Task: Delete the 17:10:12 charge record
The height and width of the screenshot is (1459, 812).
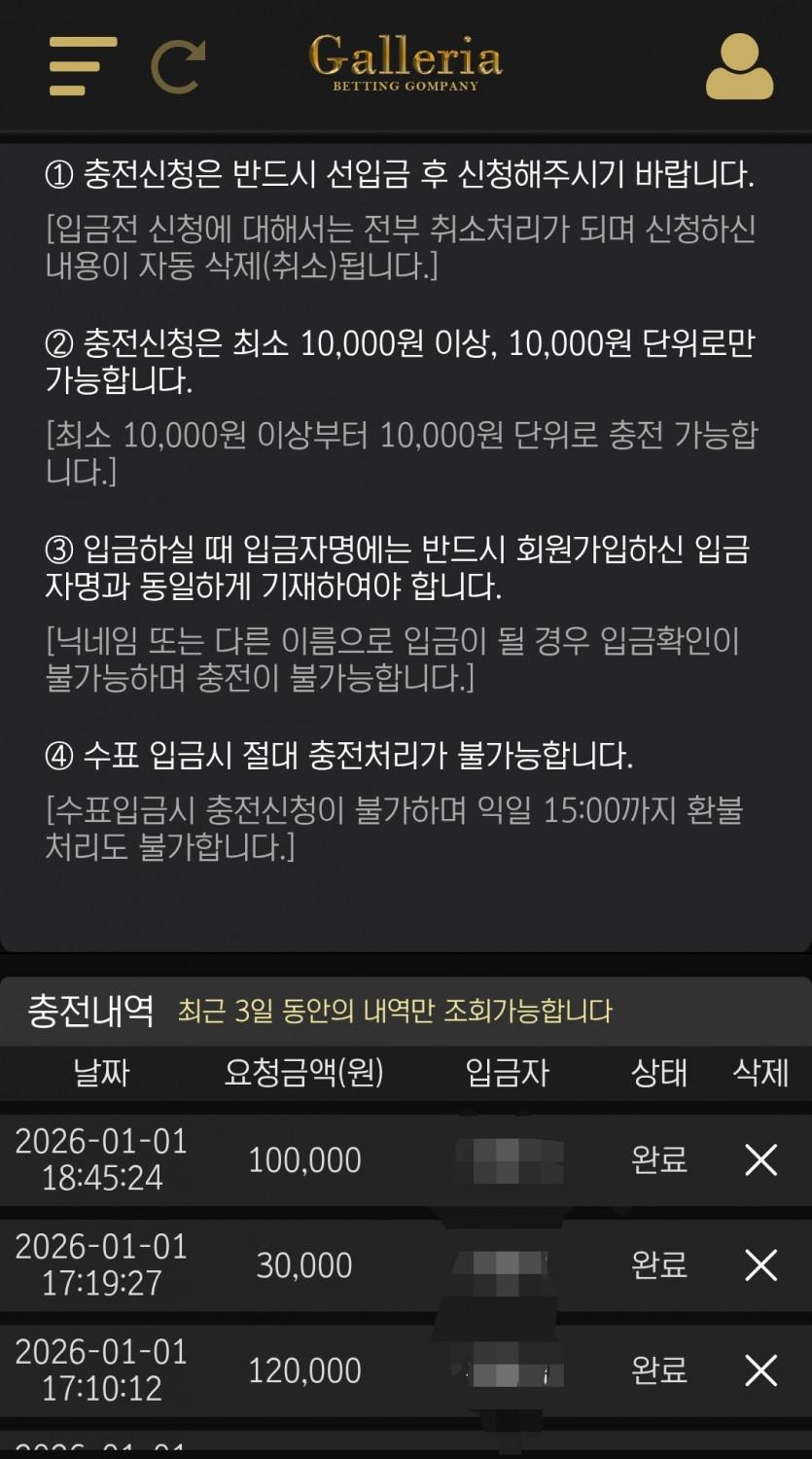Action: pos(760,1370)
